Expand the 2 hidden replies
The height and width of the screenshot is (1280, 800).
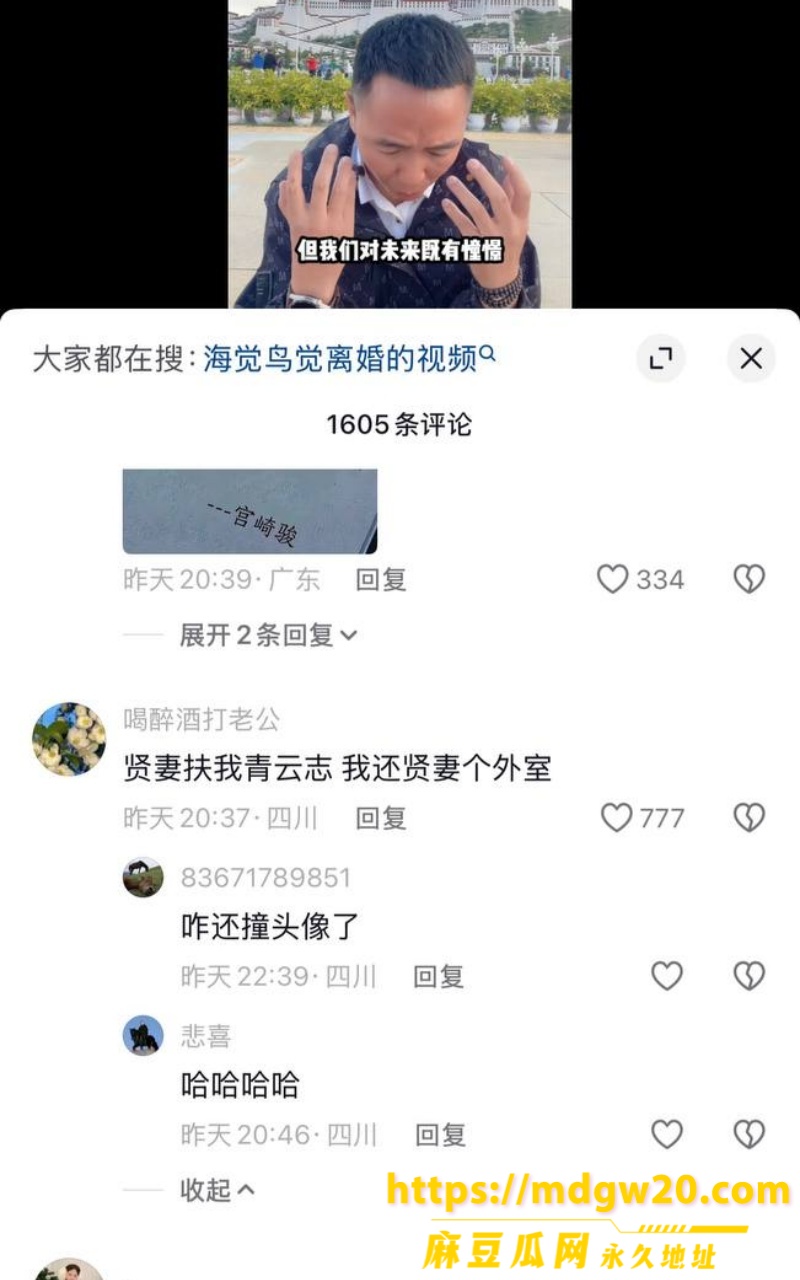click(268, 635)
